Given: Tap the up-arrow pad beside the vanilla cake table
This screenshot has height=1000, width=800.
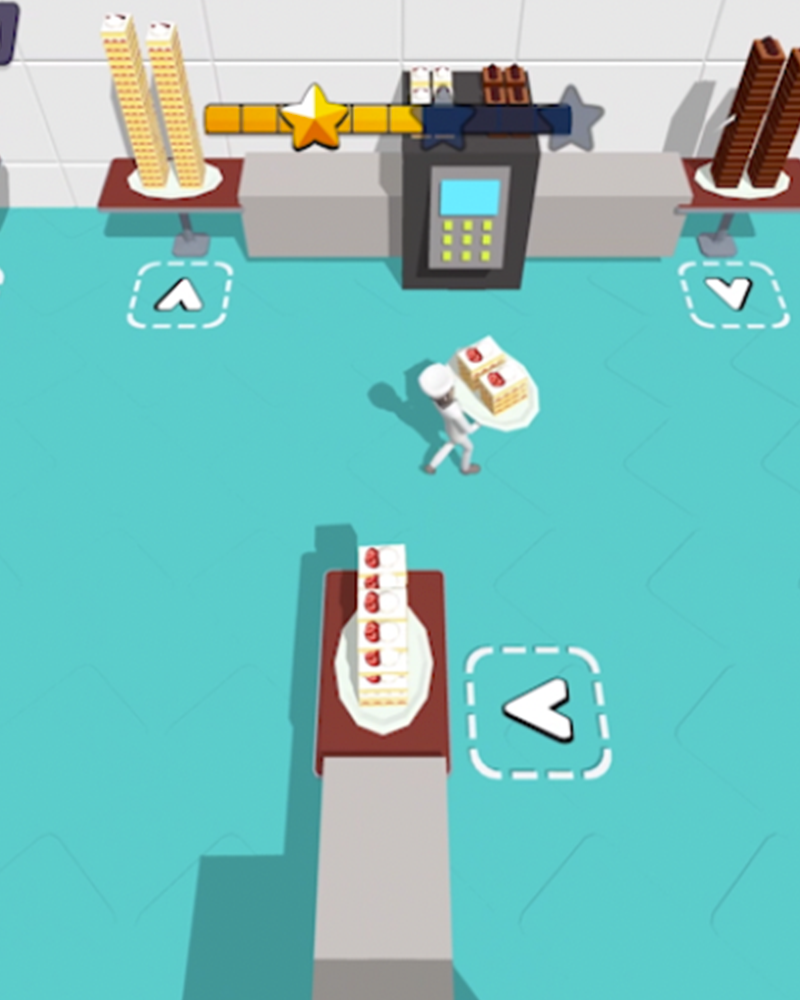Looking at the screenshot, I should tap(180, 294).
